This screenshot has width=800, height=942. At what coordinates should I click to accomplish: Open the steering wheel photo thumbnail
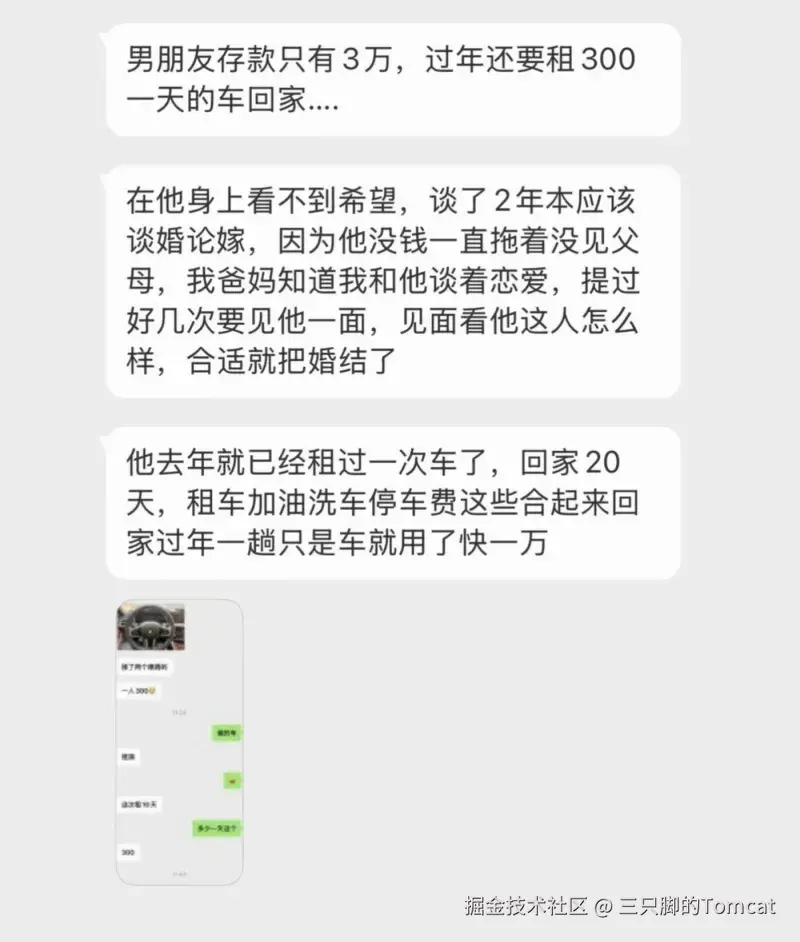[x=152, y=625]
